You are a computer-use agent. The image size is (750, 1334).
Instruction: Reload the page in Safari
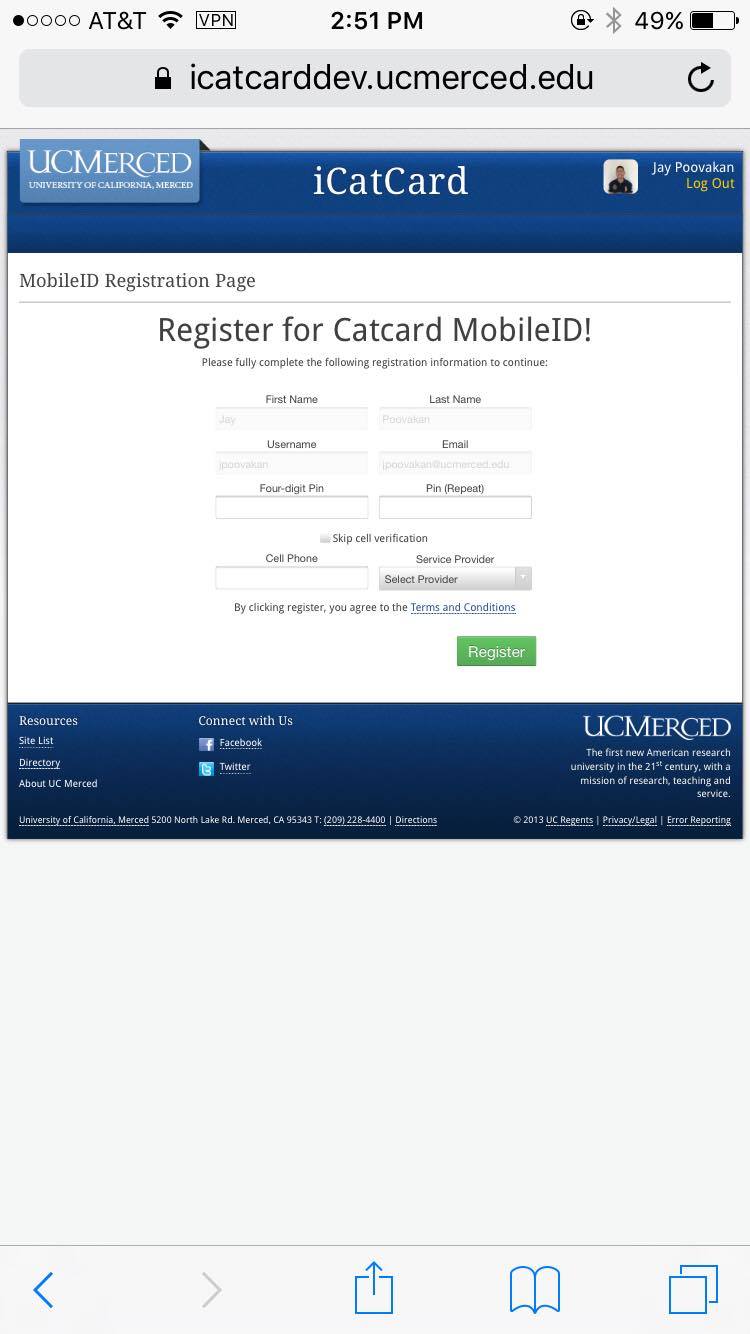(701, 78)
